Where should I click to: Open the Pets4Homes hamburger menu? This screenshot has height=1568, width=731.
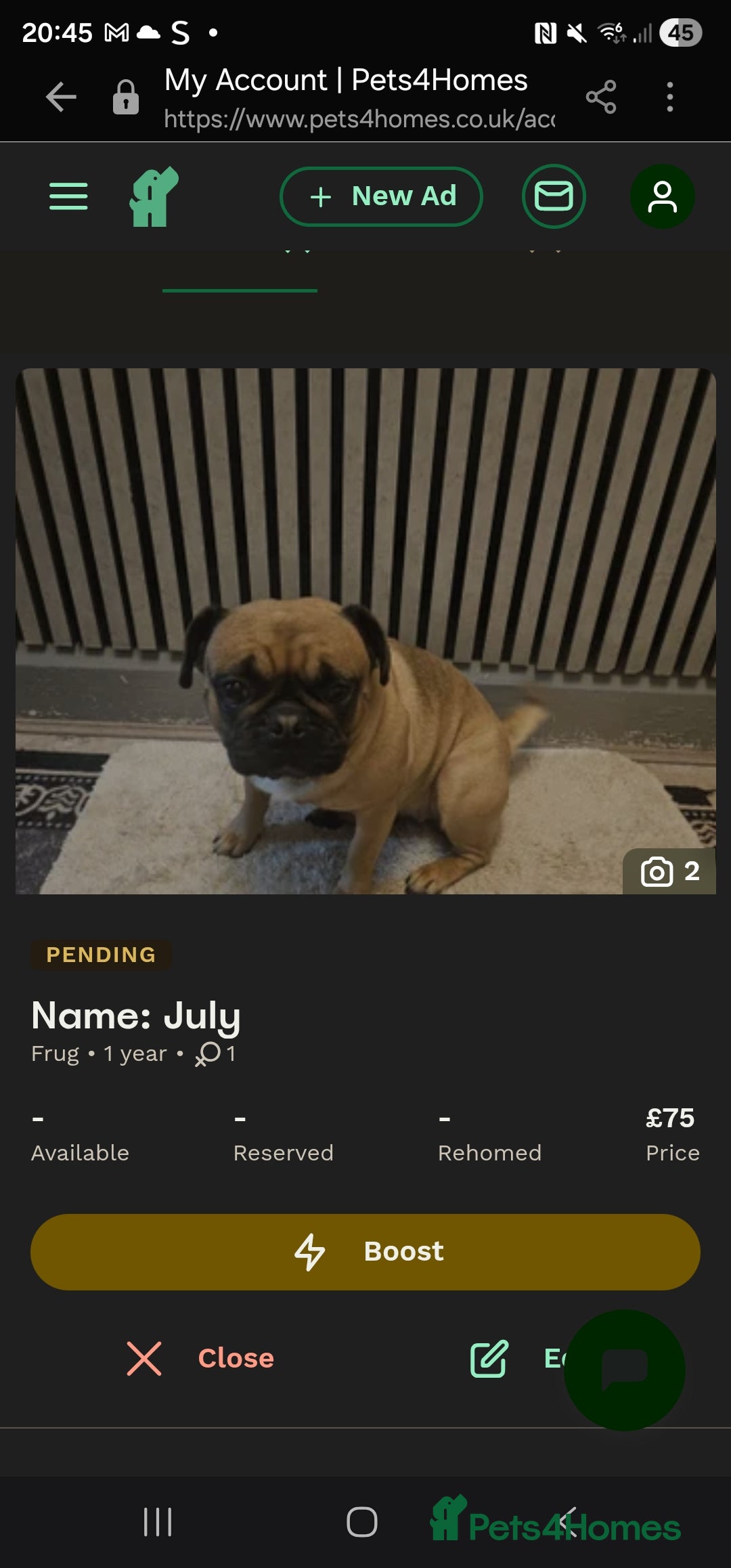tap(68, 196)
